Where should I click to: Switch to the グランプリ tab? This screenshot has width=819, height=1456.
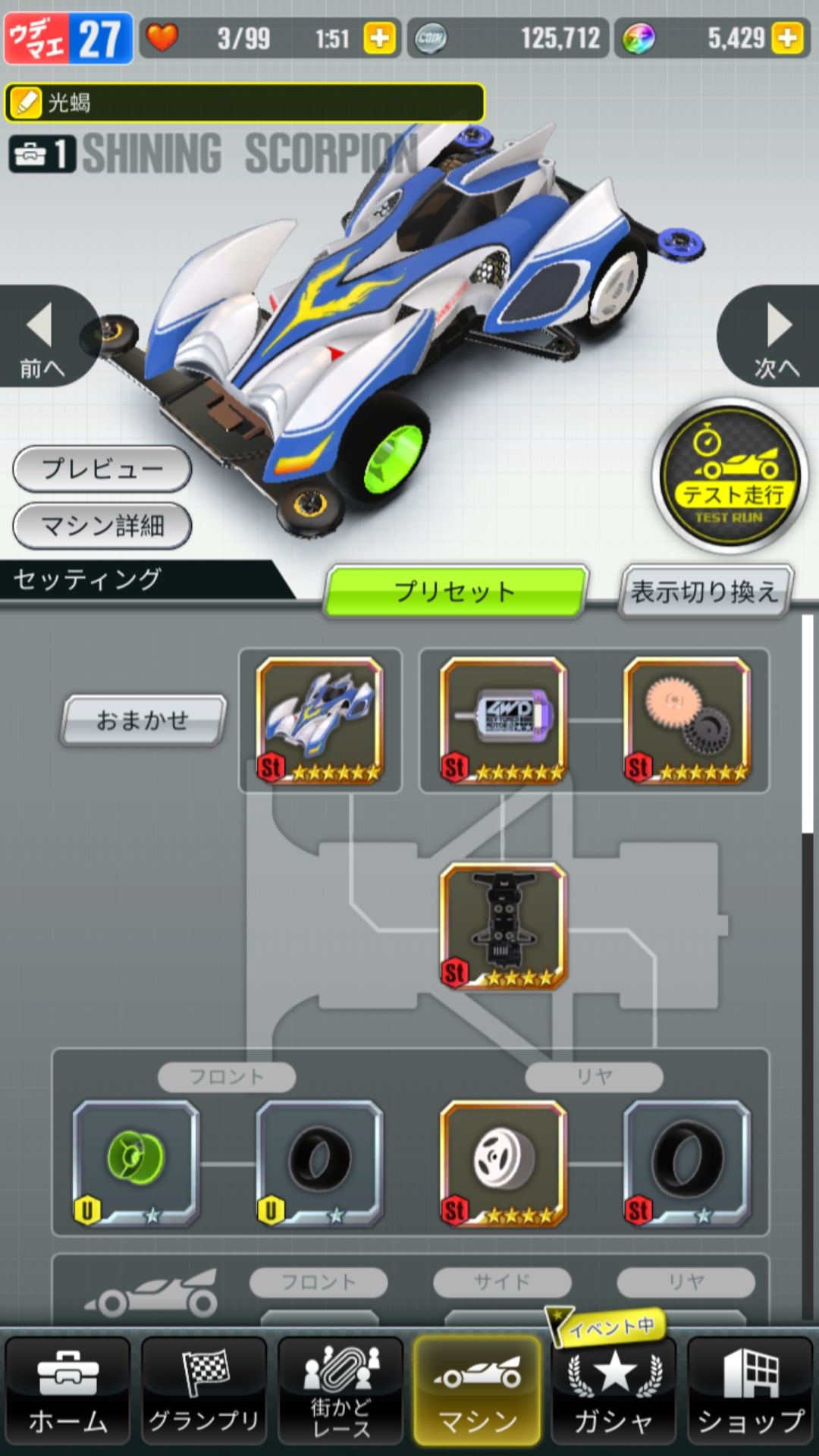coord(204,1392)
